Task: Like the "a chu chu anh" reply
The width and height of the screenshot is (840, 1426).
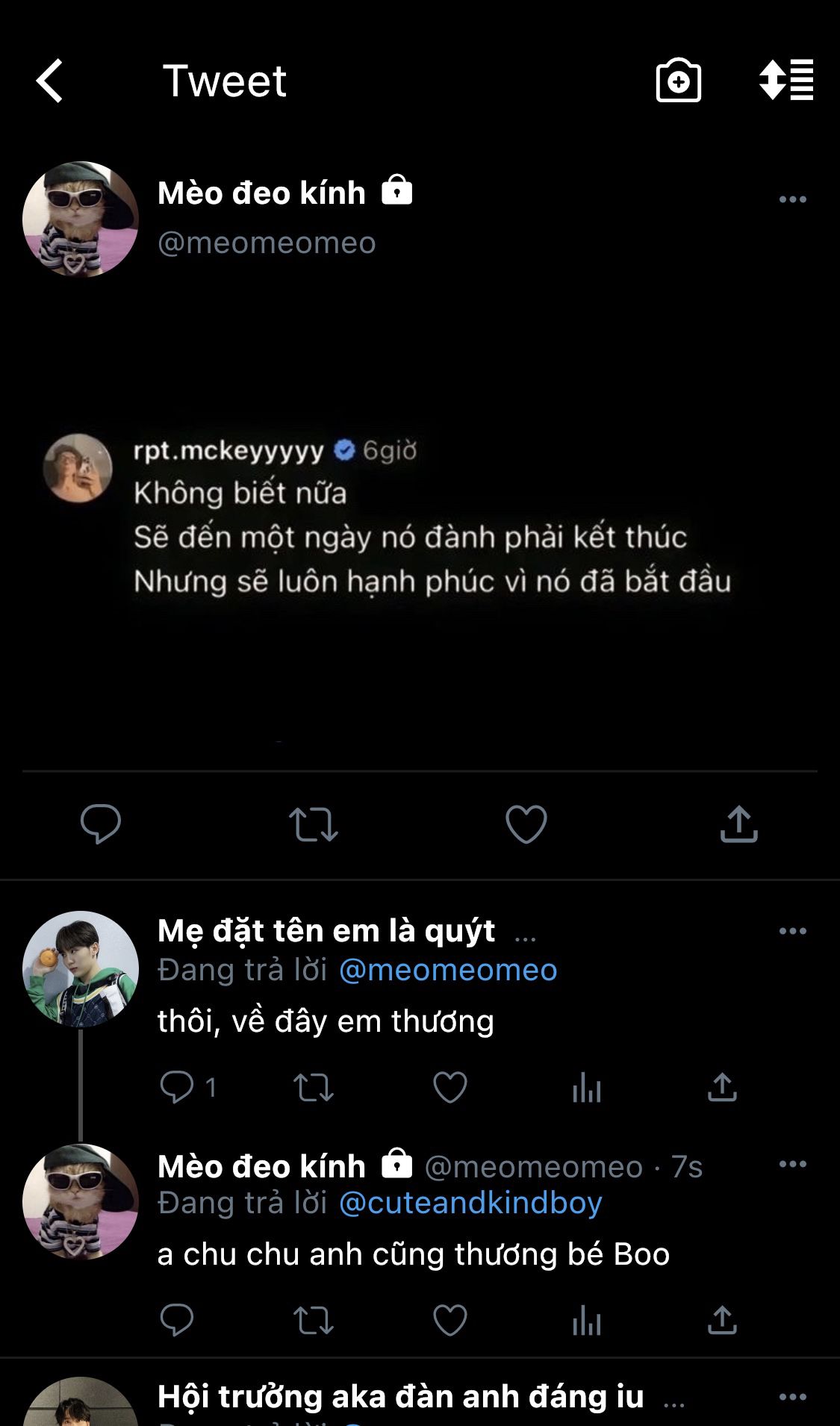Action: [450, 1320]
